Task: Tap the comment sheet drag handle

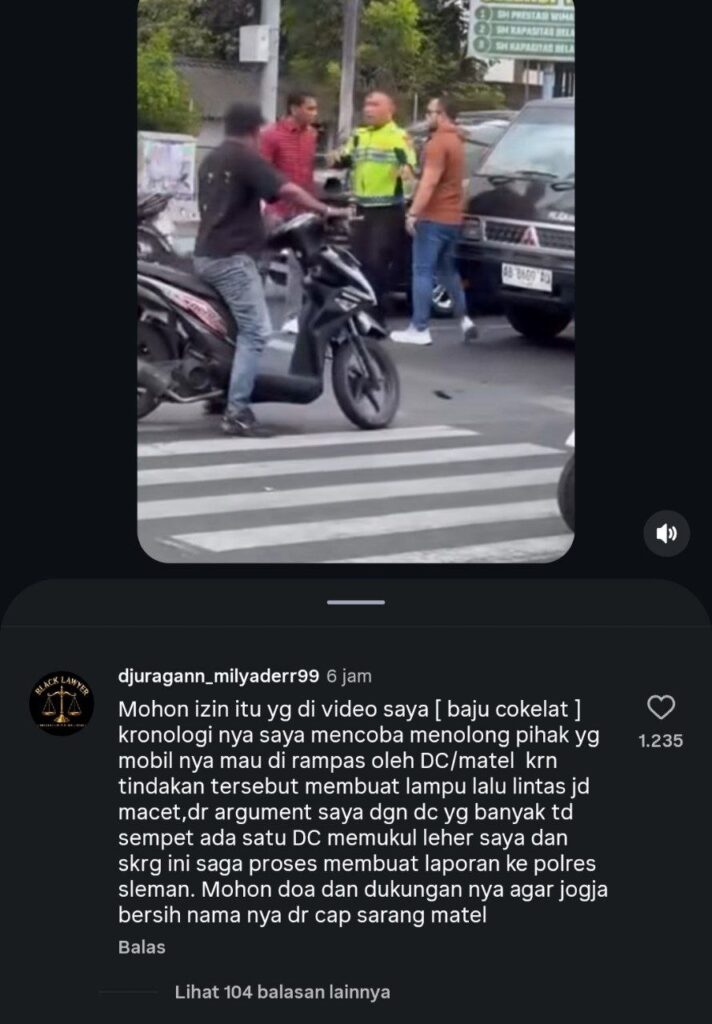Action: 356,602
